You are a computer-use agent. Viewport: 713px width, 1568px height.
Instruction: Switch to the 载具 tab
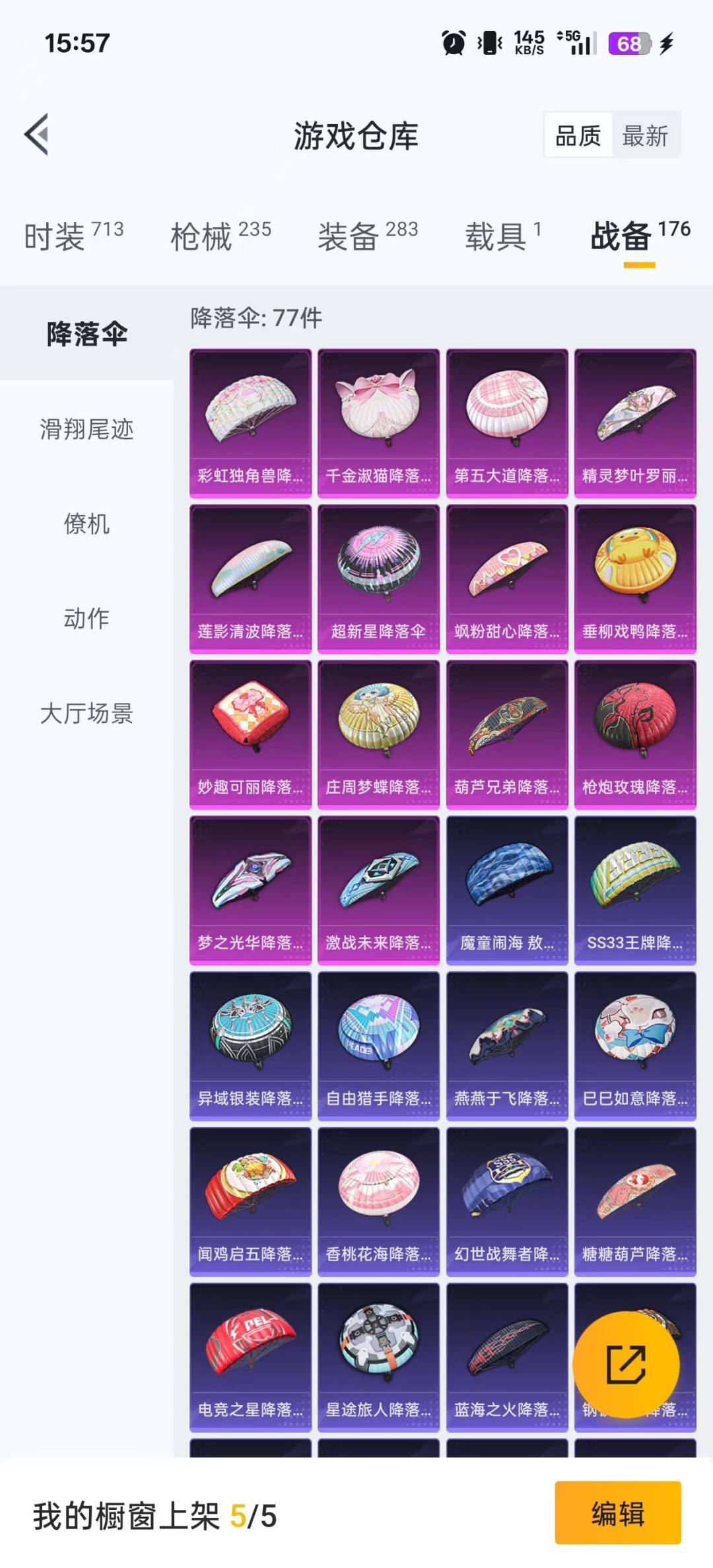pos(503,235)
